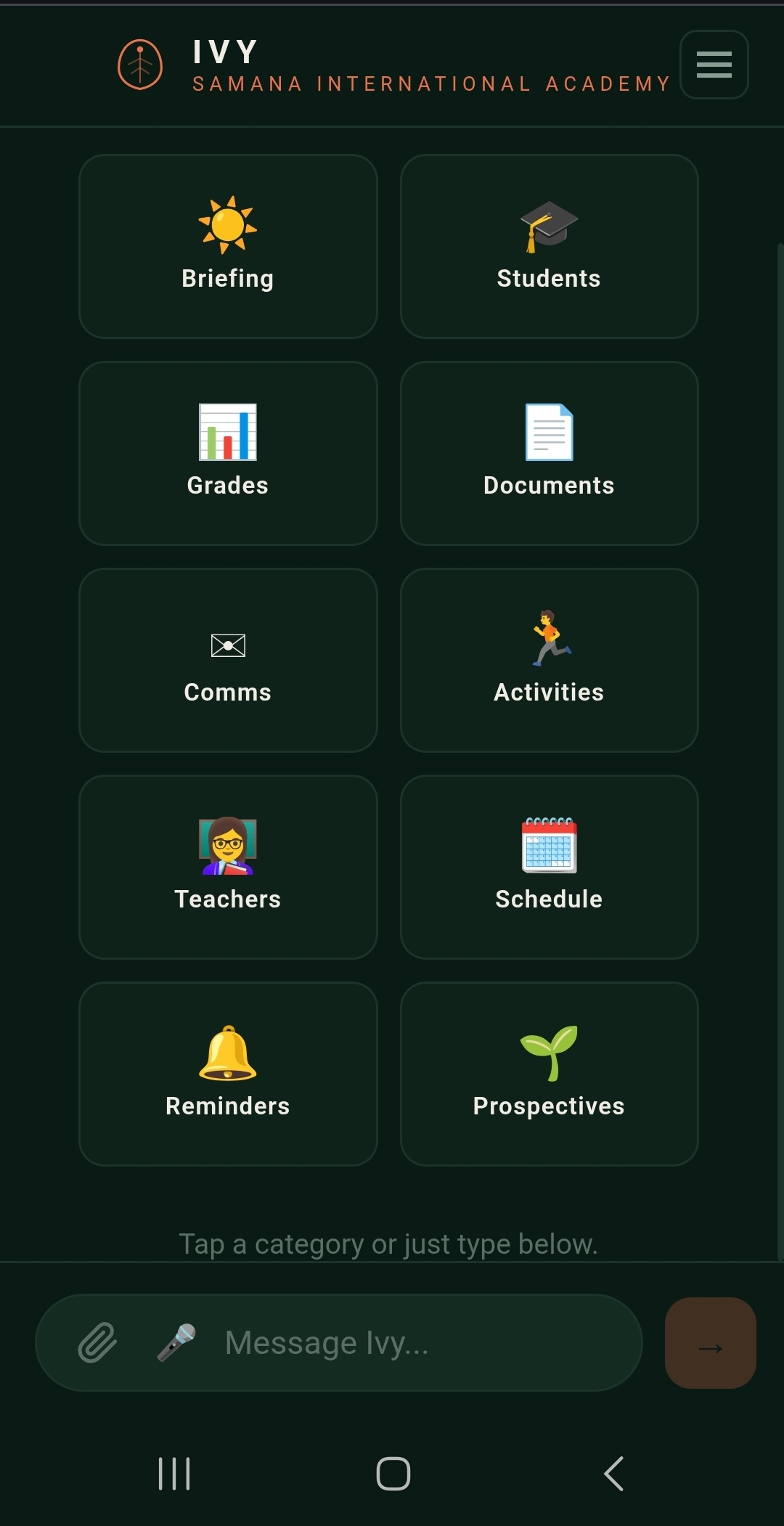Viewport: 784px width, 1526px height.
Task: Open the hamburger menu
Action: 714,65
